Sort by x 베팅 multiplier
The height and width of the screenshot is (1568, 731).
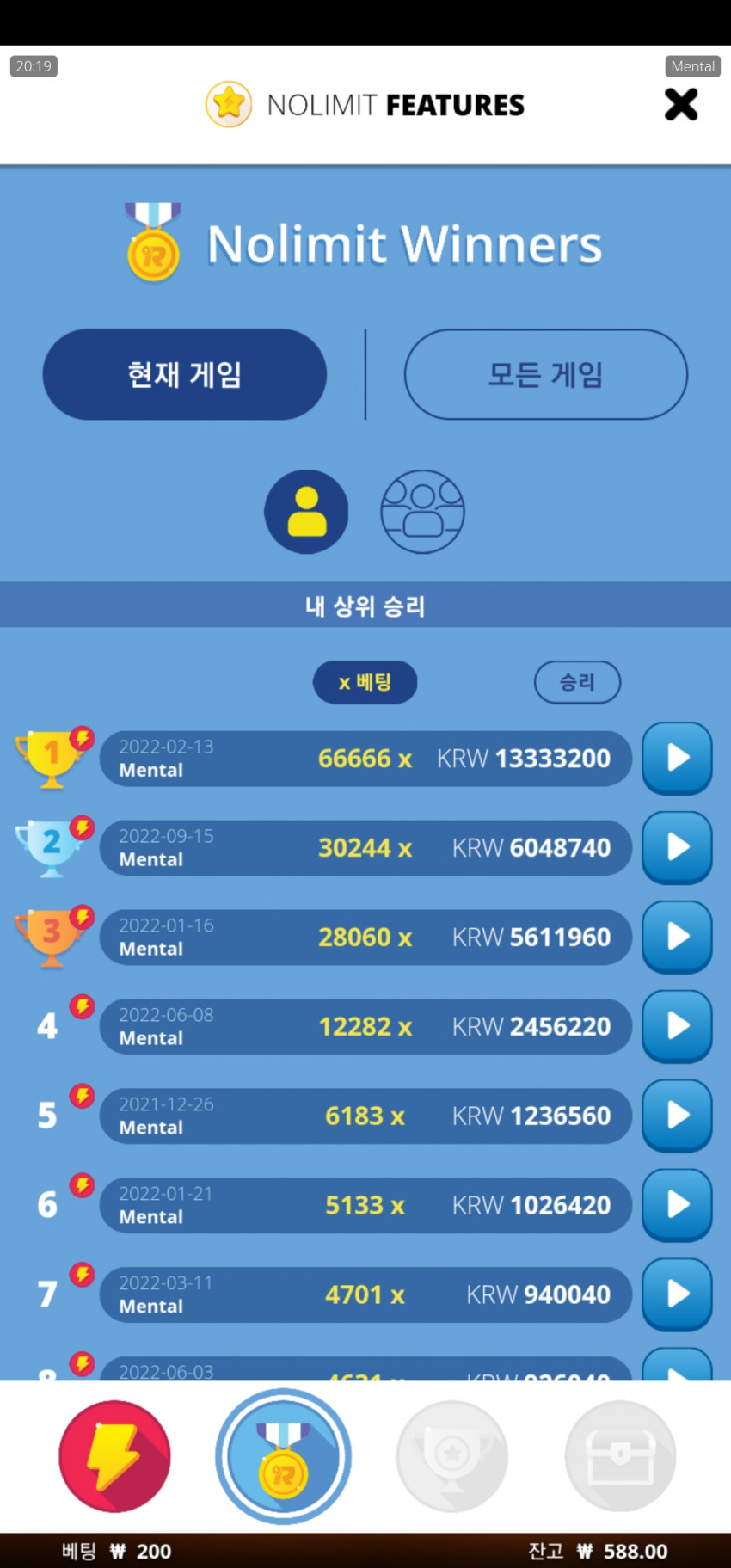(x=365, y=682)
